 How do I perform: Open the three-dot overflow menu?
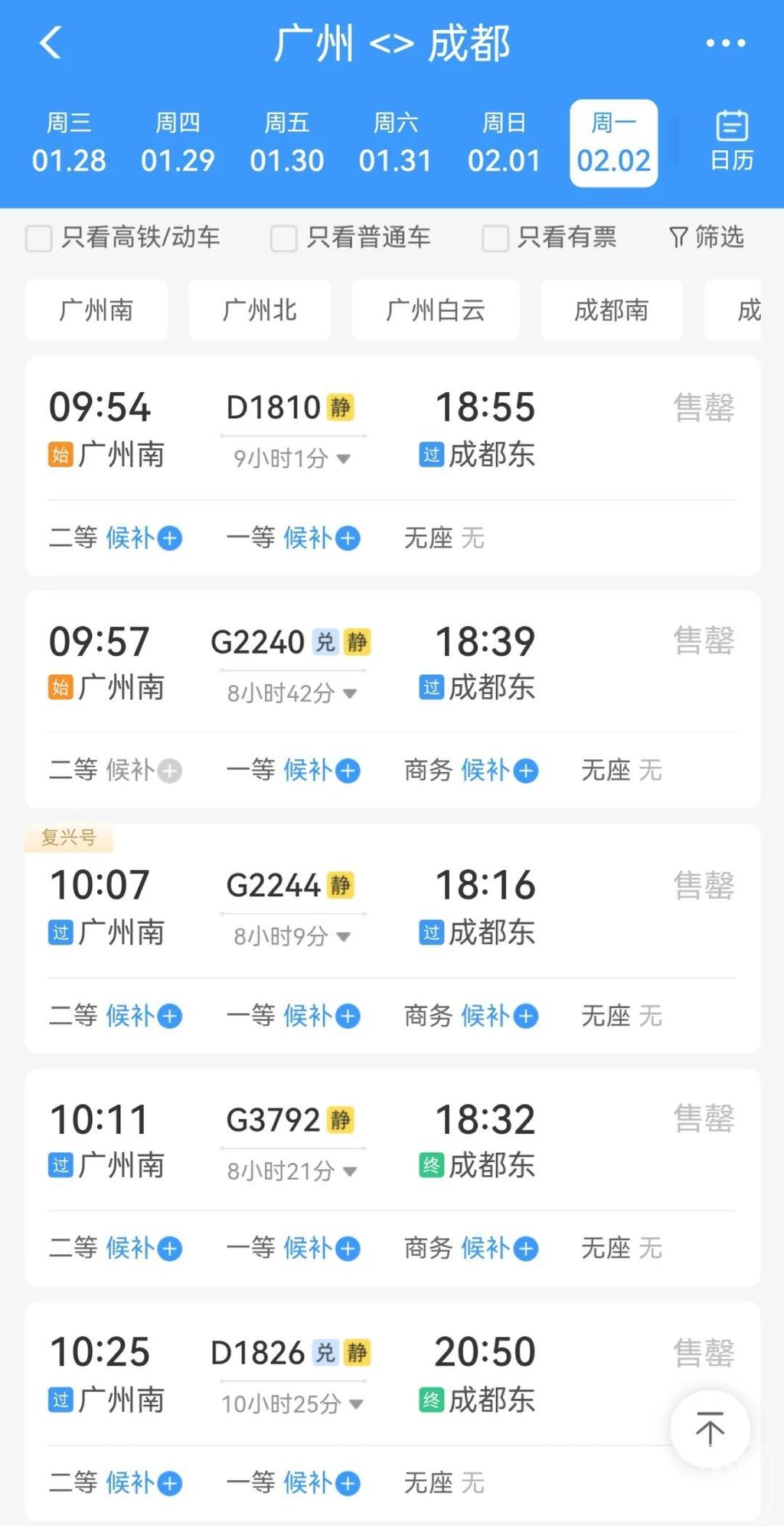click(x=725, y=43)
